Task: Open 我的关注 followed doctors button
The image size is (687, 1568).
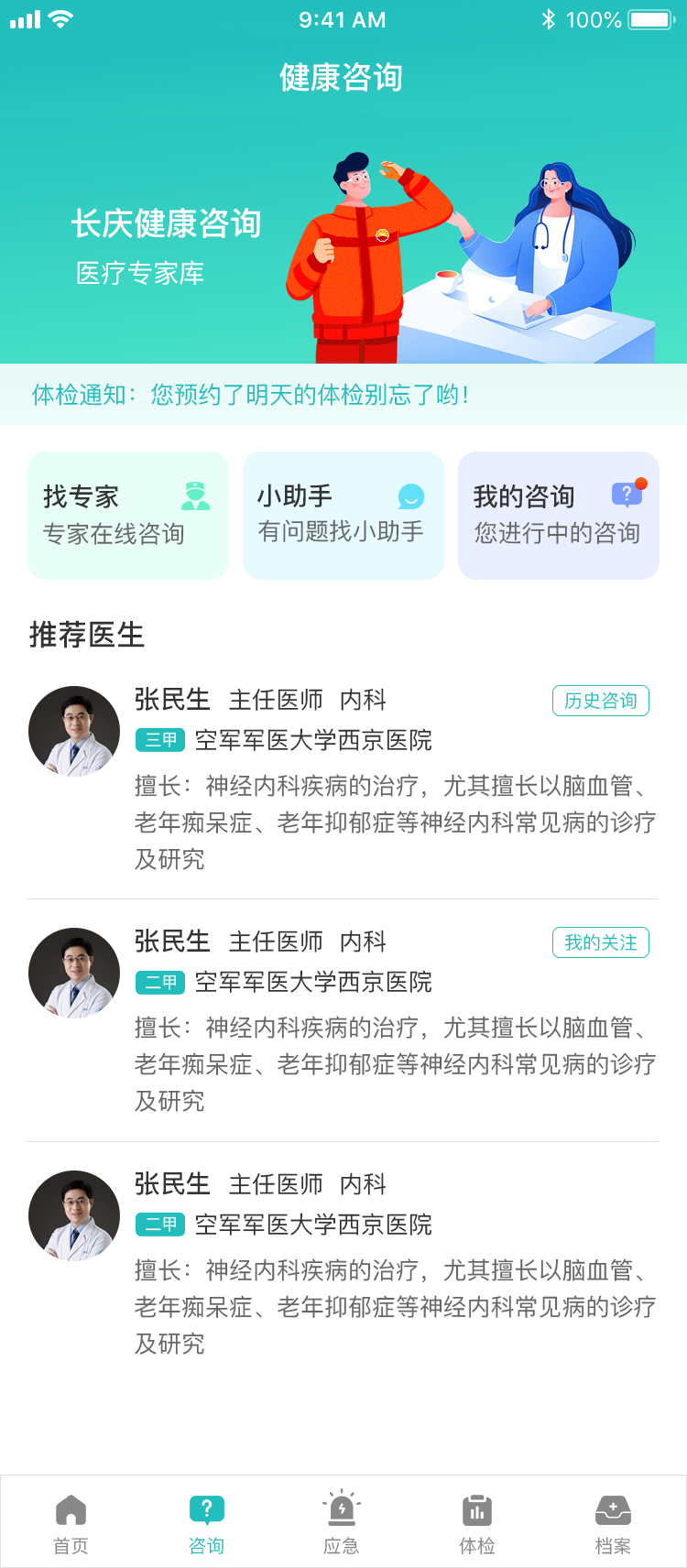Action: [601, 942]
